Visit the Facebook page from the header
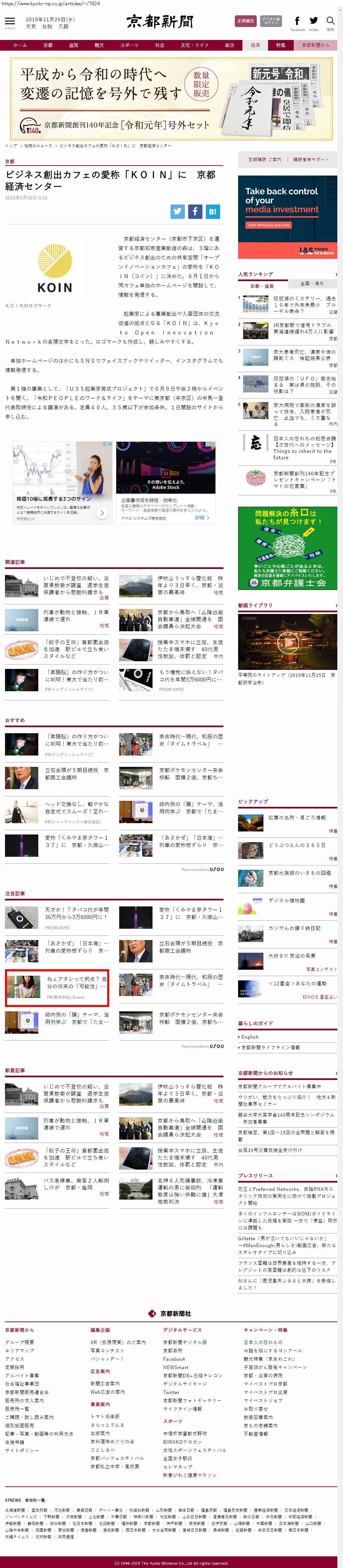Viewport: 343px width, 1568px height. [x=297, y=22]
